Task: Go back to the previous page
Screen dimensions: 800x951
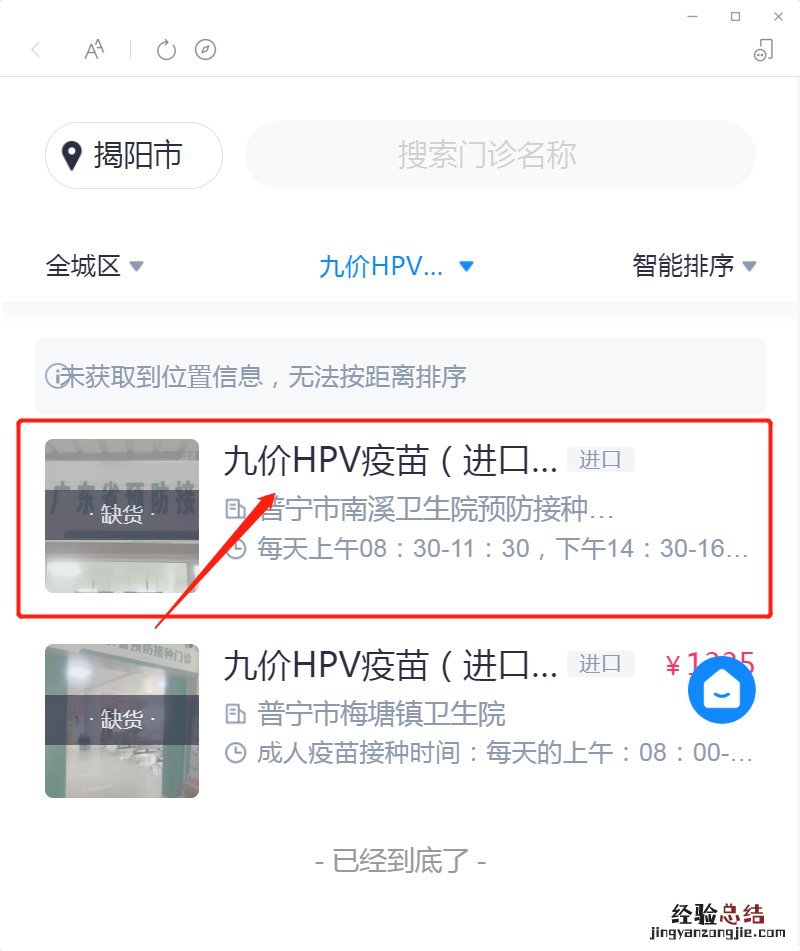Action: pos(36,50)
